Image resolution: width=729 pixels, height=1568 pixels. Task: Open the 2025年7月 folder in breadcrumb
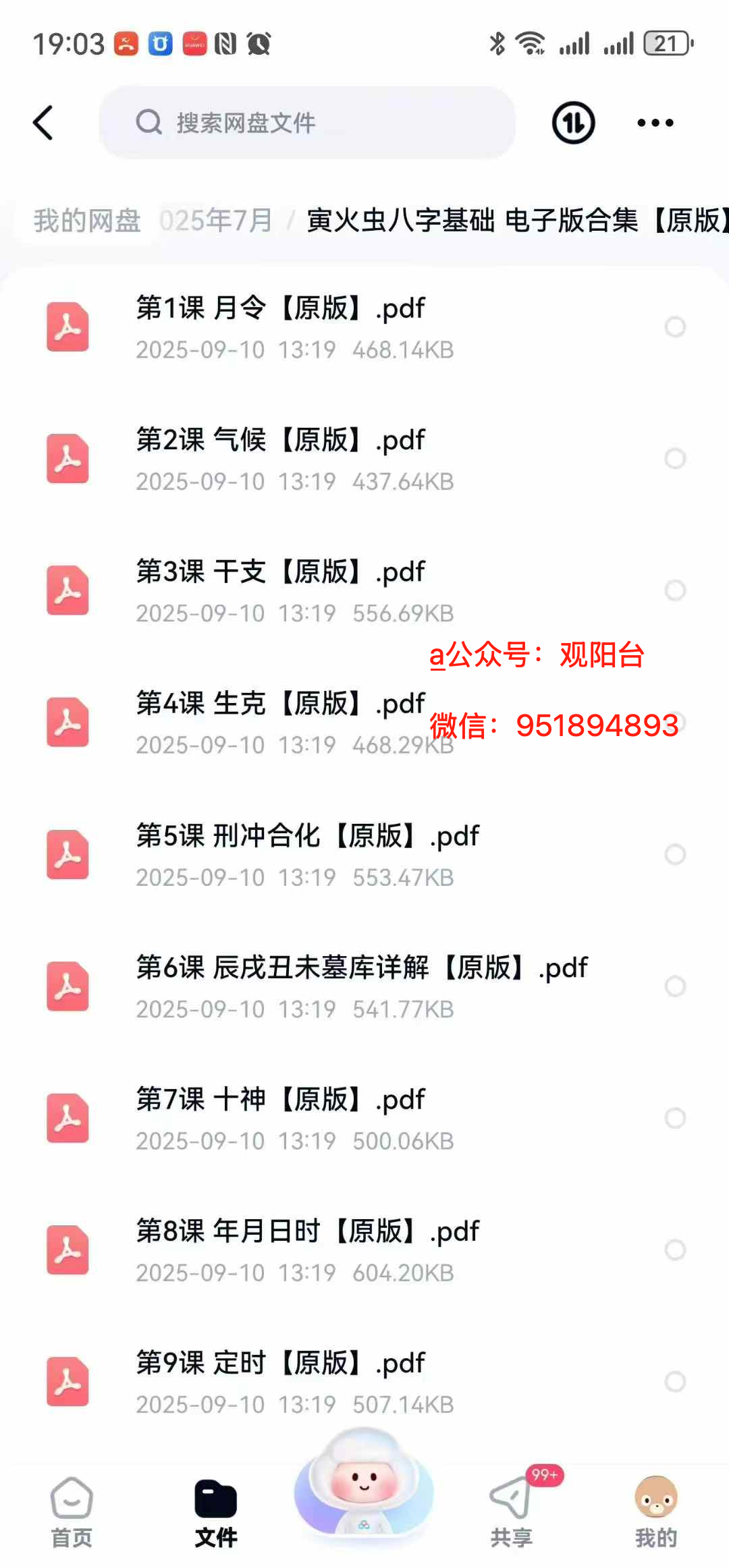pos(216,221)
